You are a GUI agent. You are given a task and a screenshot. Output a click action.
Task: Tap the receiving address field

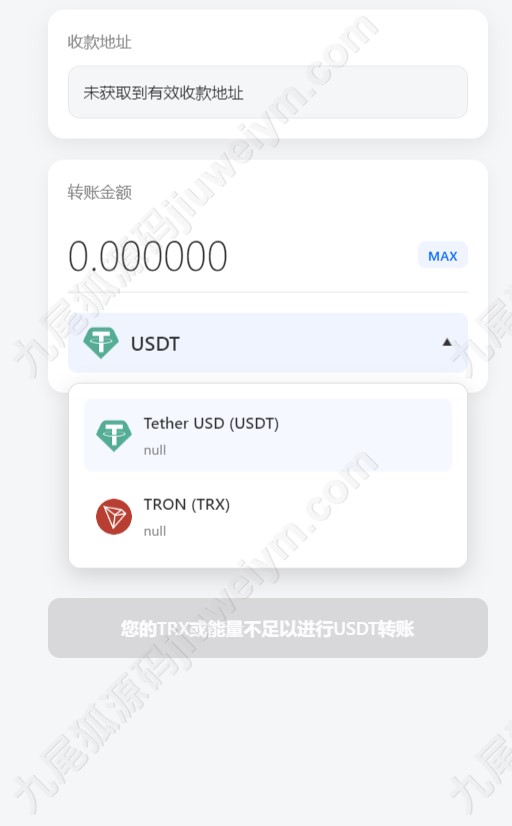tap(268, 92)
